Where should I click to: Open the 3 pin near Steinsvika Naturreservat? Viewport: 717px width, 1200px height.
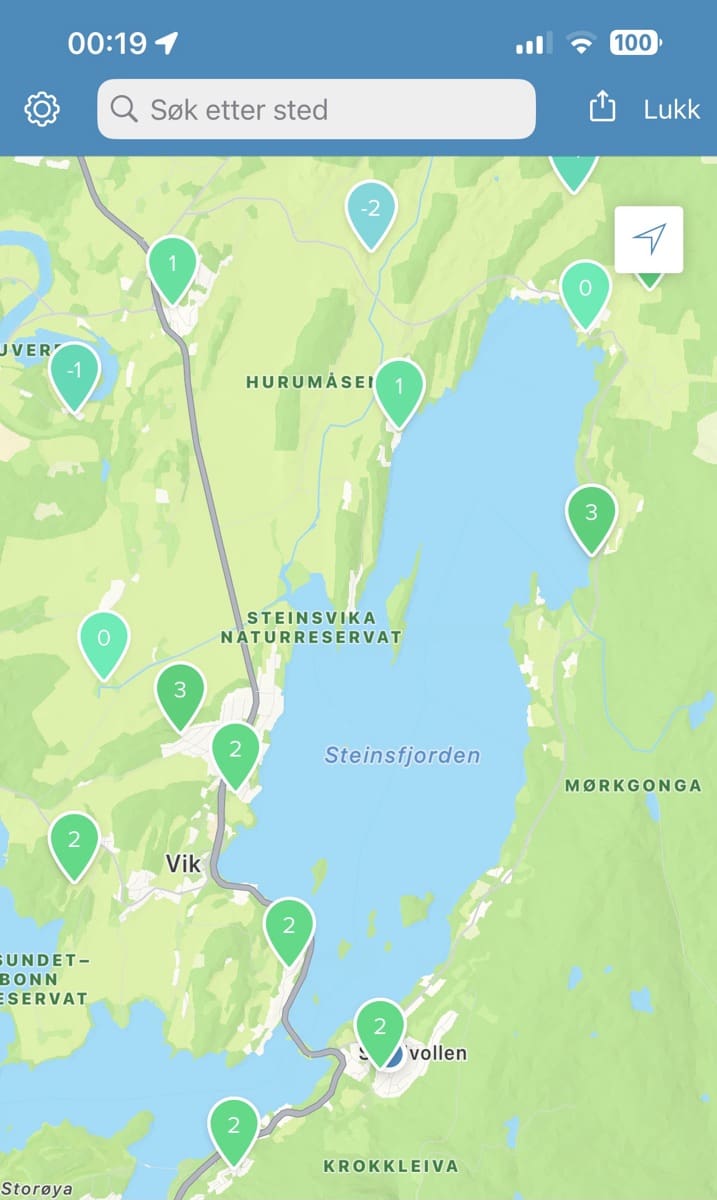click(x=180, y=691)
